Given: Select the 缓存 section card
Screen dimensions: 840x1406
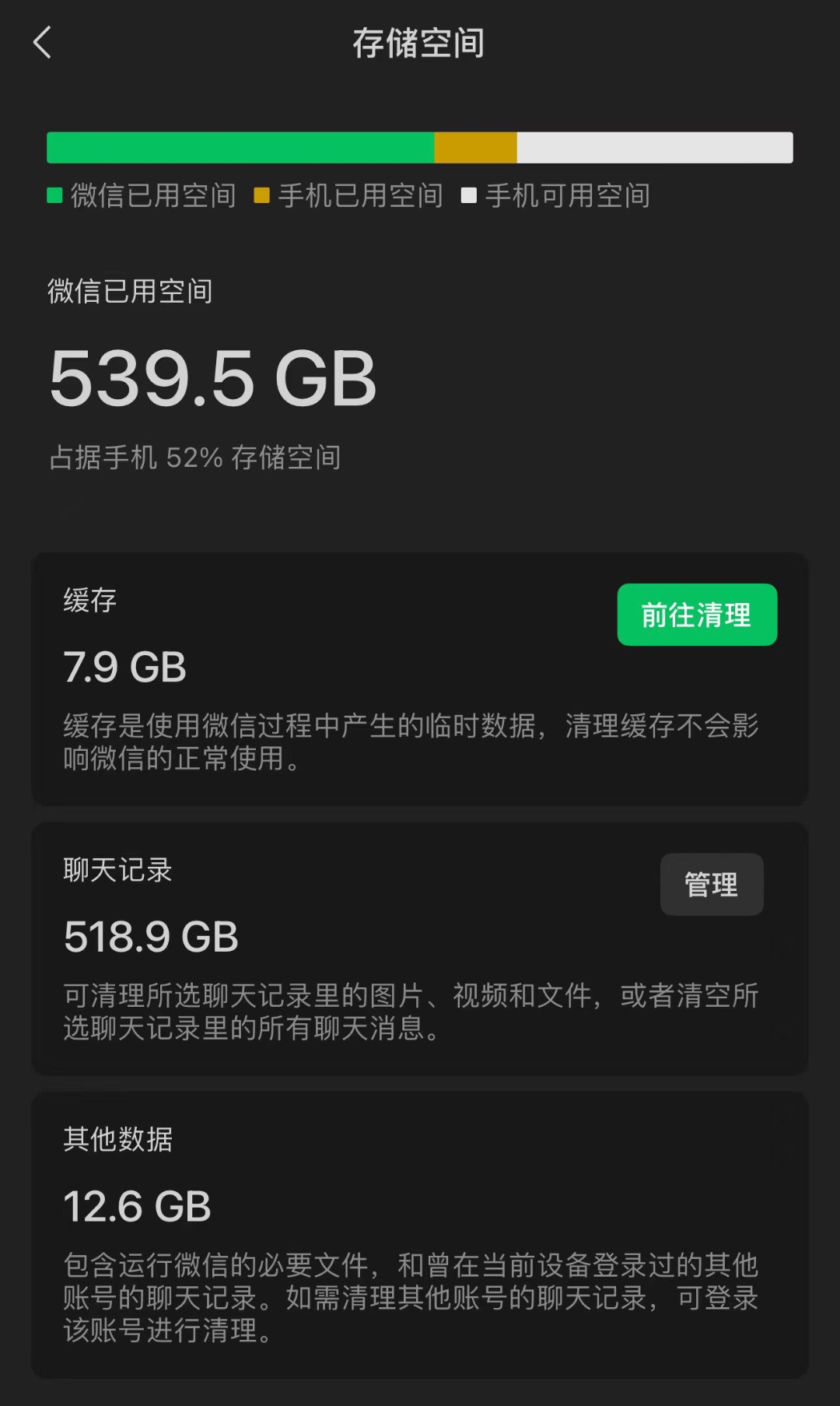Looking at the screenshot, I should pyautogui.click(x=420, y=677).
